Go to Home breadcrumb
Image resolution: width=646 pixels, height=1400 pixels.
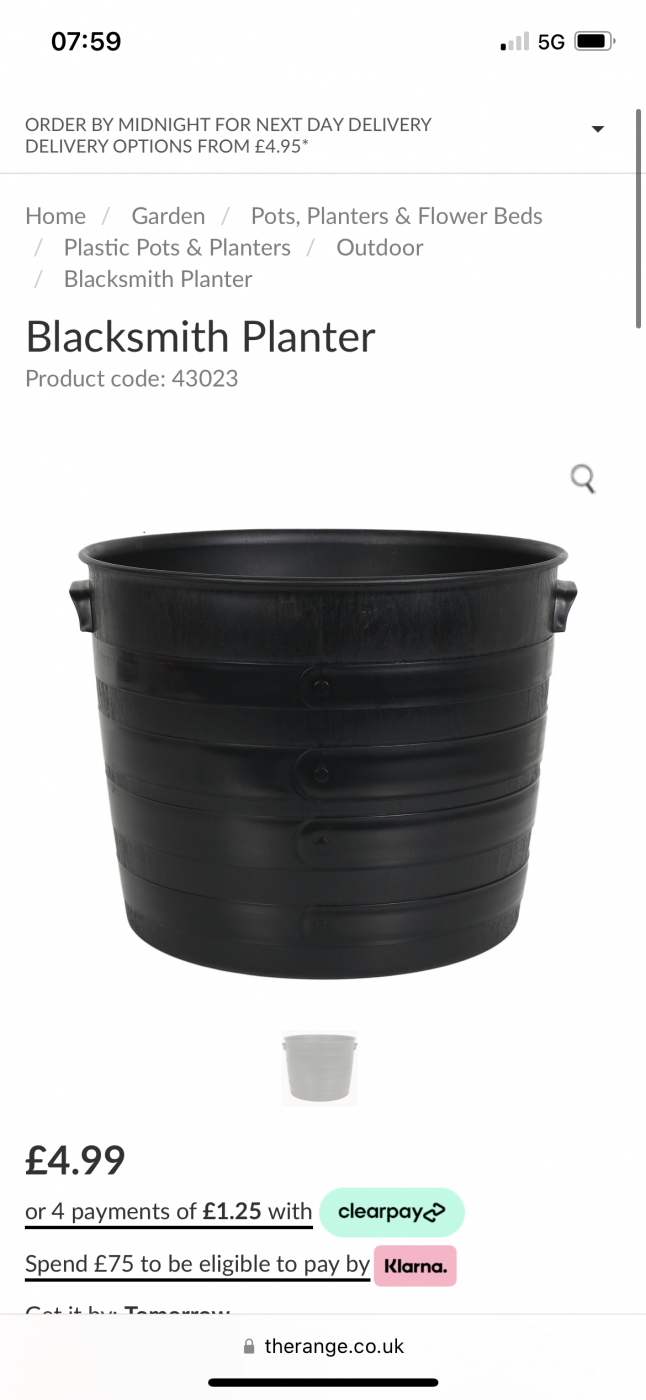[56, 216]
